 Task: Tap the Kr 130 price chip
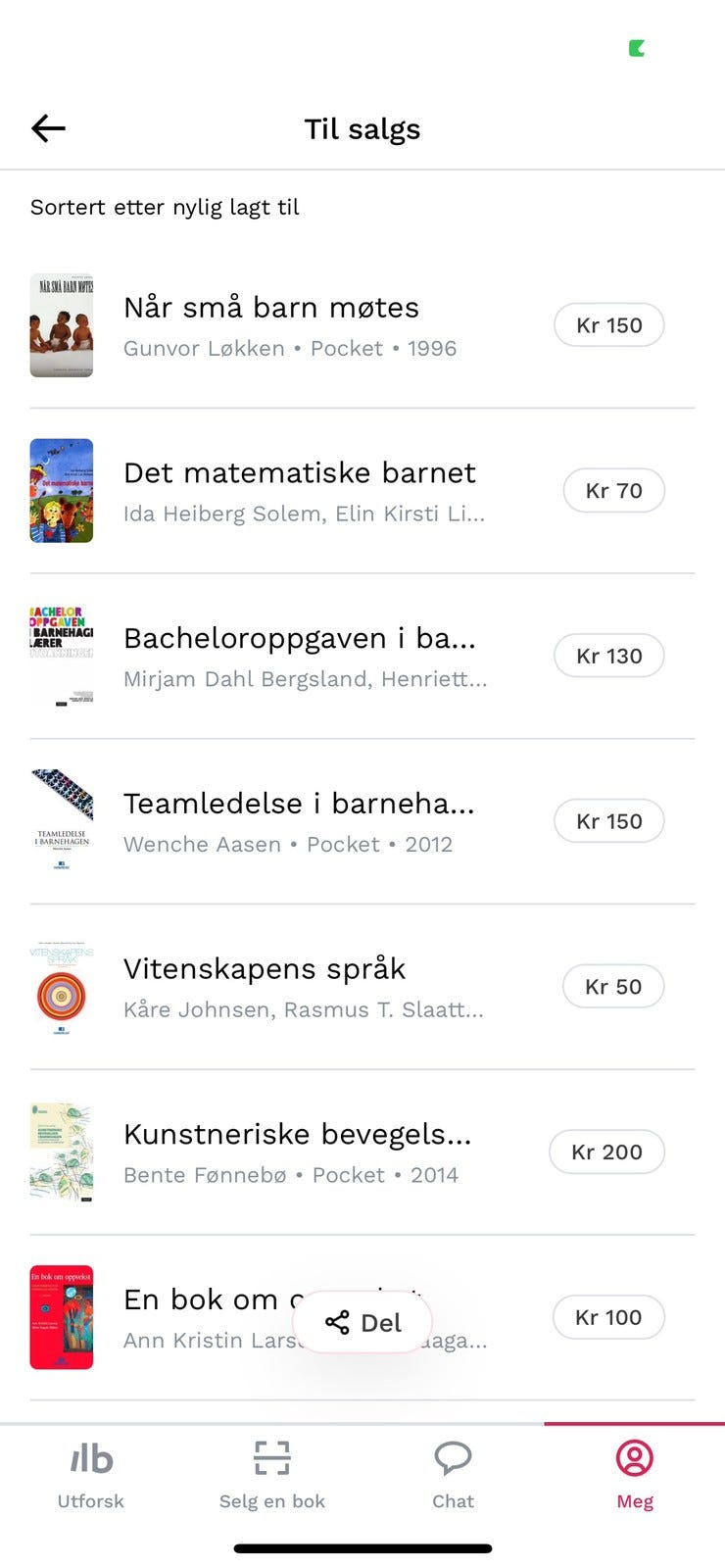(609, 657)
